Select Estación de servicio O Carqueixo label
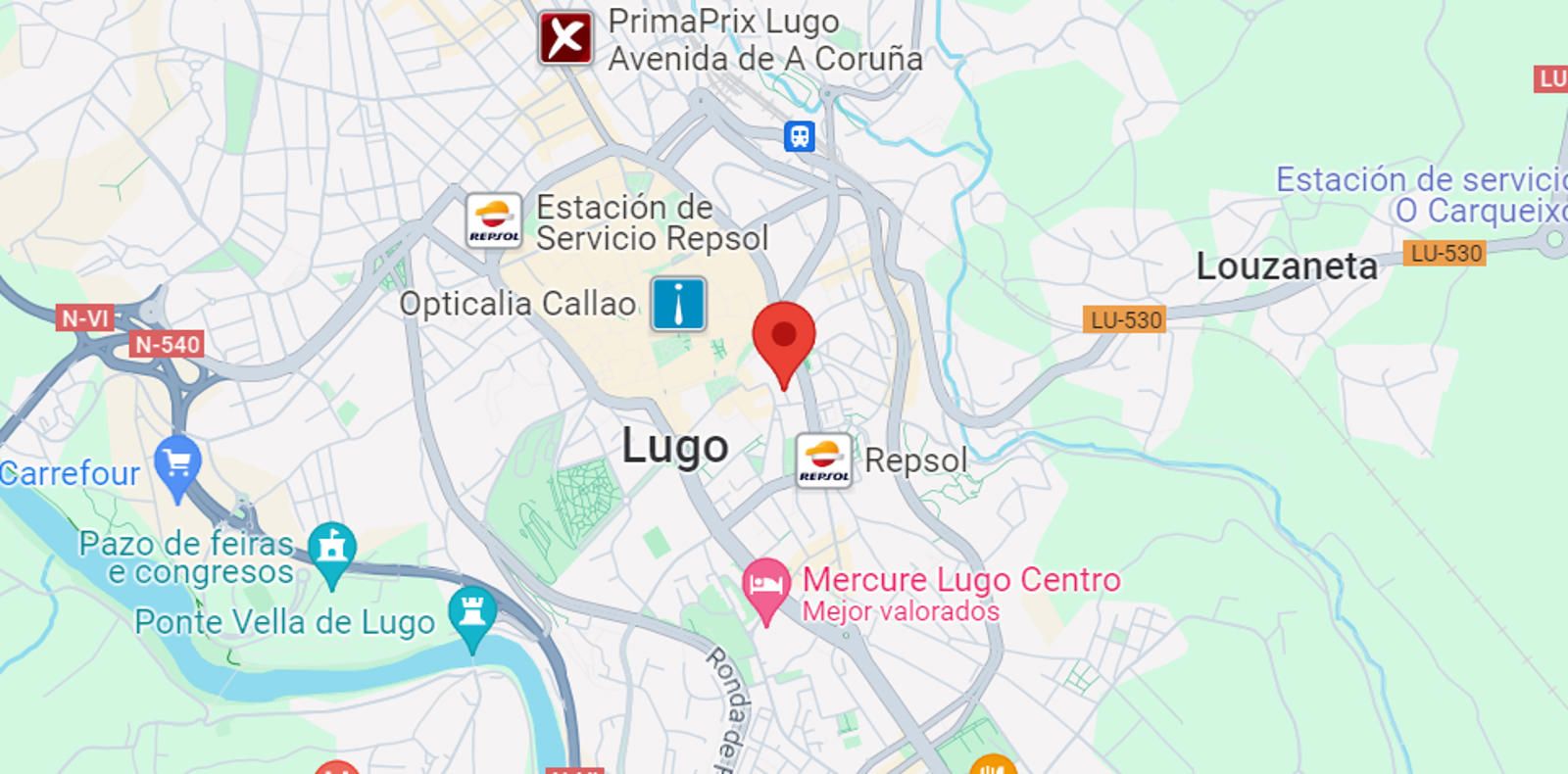The height and width of the screenshot is (774, 1568). click(x=1421, y=195)
